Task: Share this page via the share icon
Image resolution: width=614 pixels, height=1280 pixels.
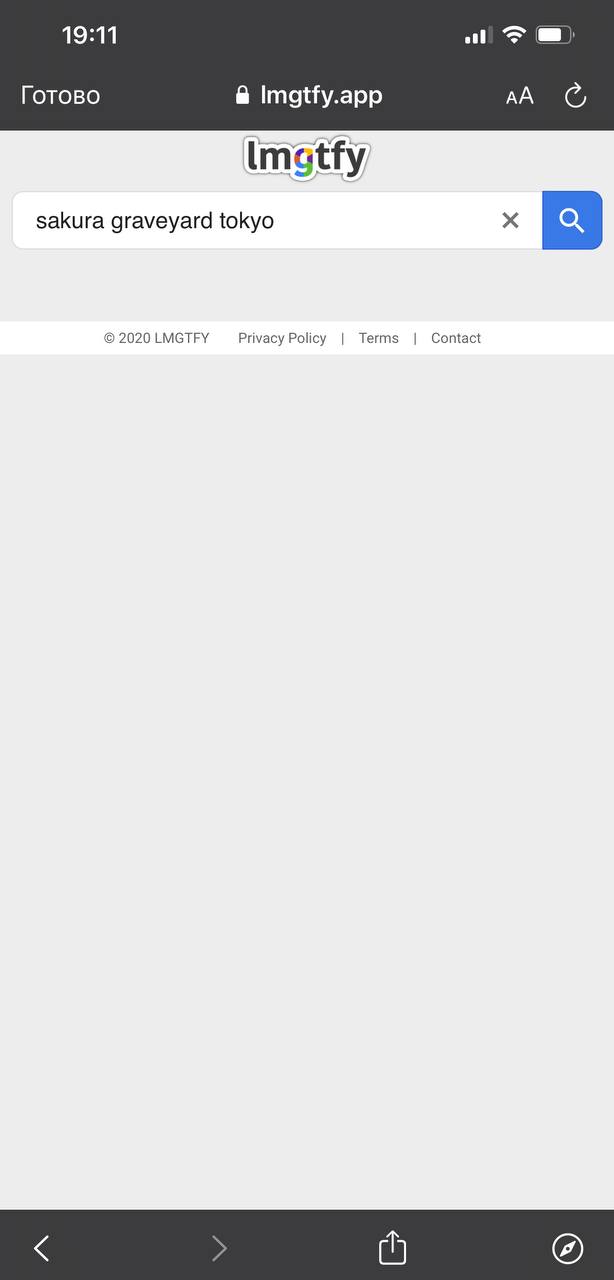Action: 392,1247
